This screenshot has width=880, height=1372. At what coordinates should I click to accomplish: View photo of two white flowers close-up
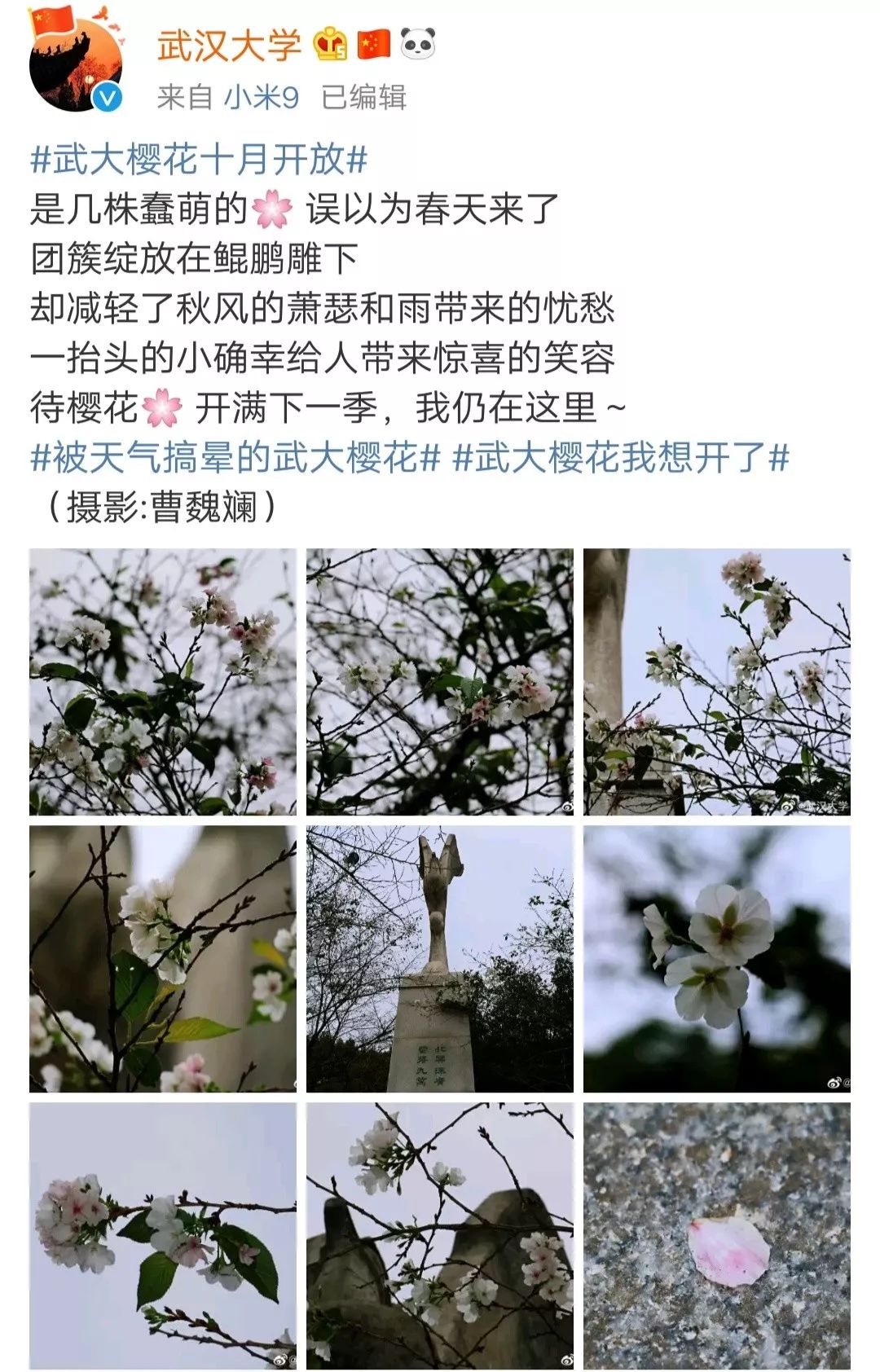click(x=716, y=959)
